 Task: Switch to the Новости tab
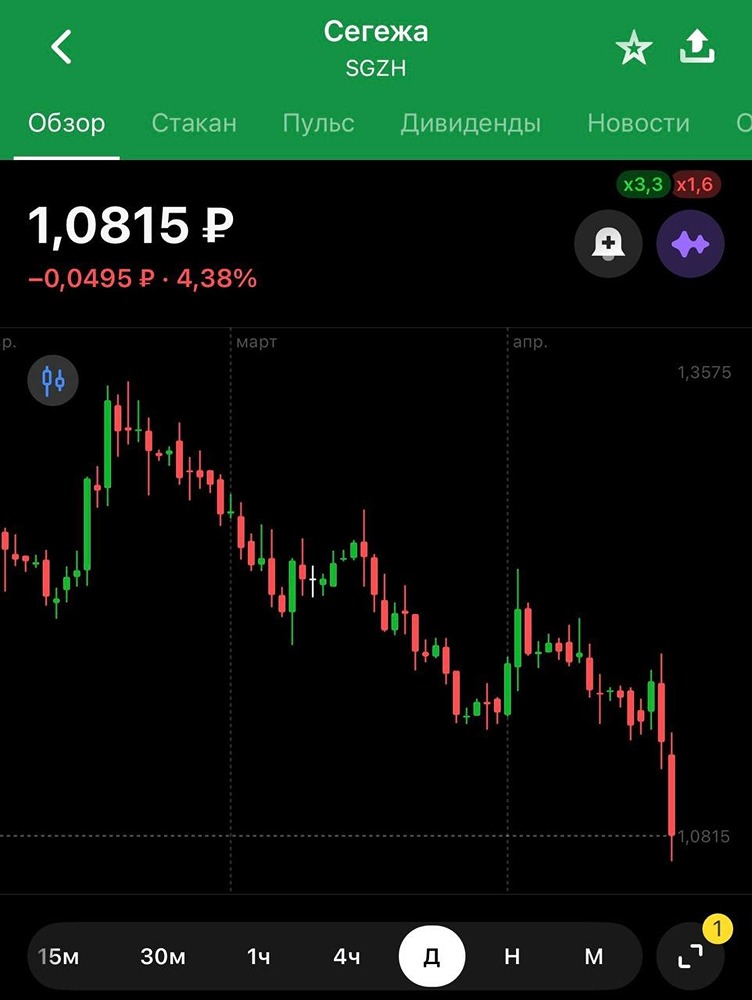tap(638, 123)
